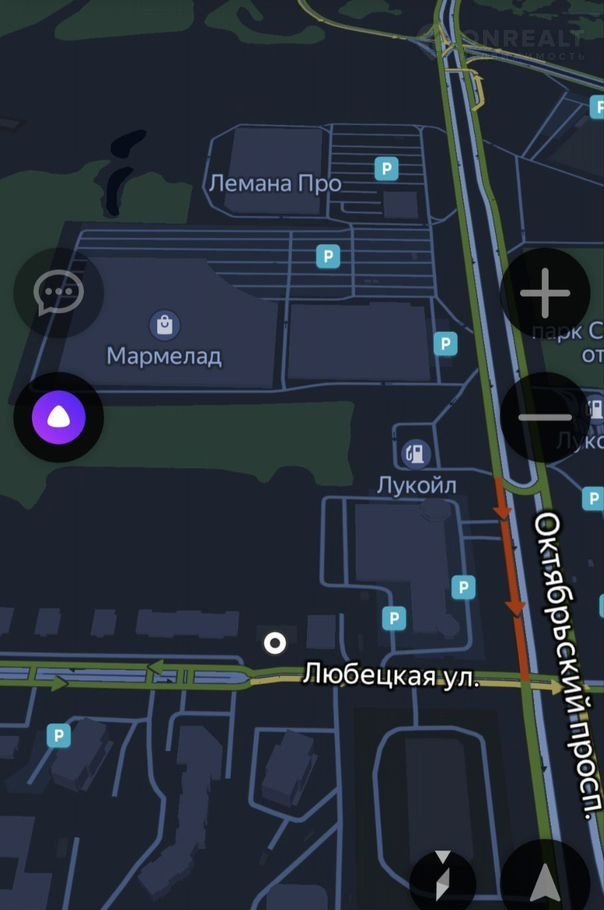This screenshot has width=604, height=910.
Task: Activate the Alice voice assistant
Action: (58, 417)
